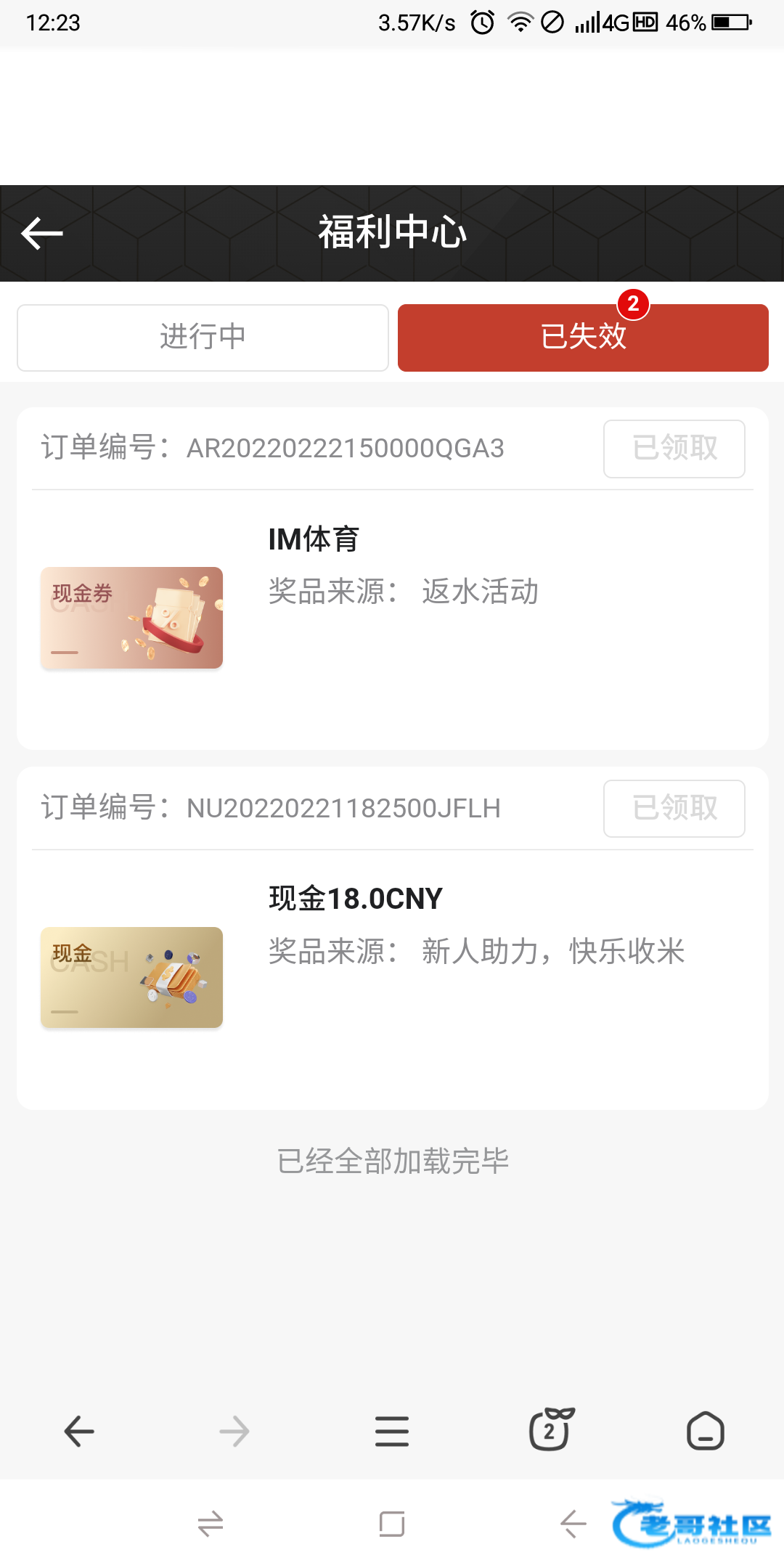
Task: Open the IM体育 现金券 reward card
Action: [x=131, y=618]
